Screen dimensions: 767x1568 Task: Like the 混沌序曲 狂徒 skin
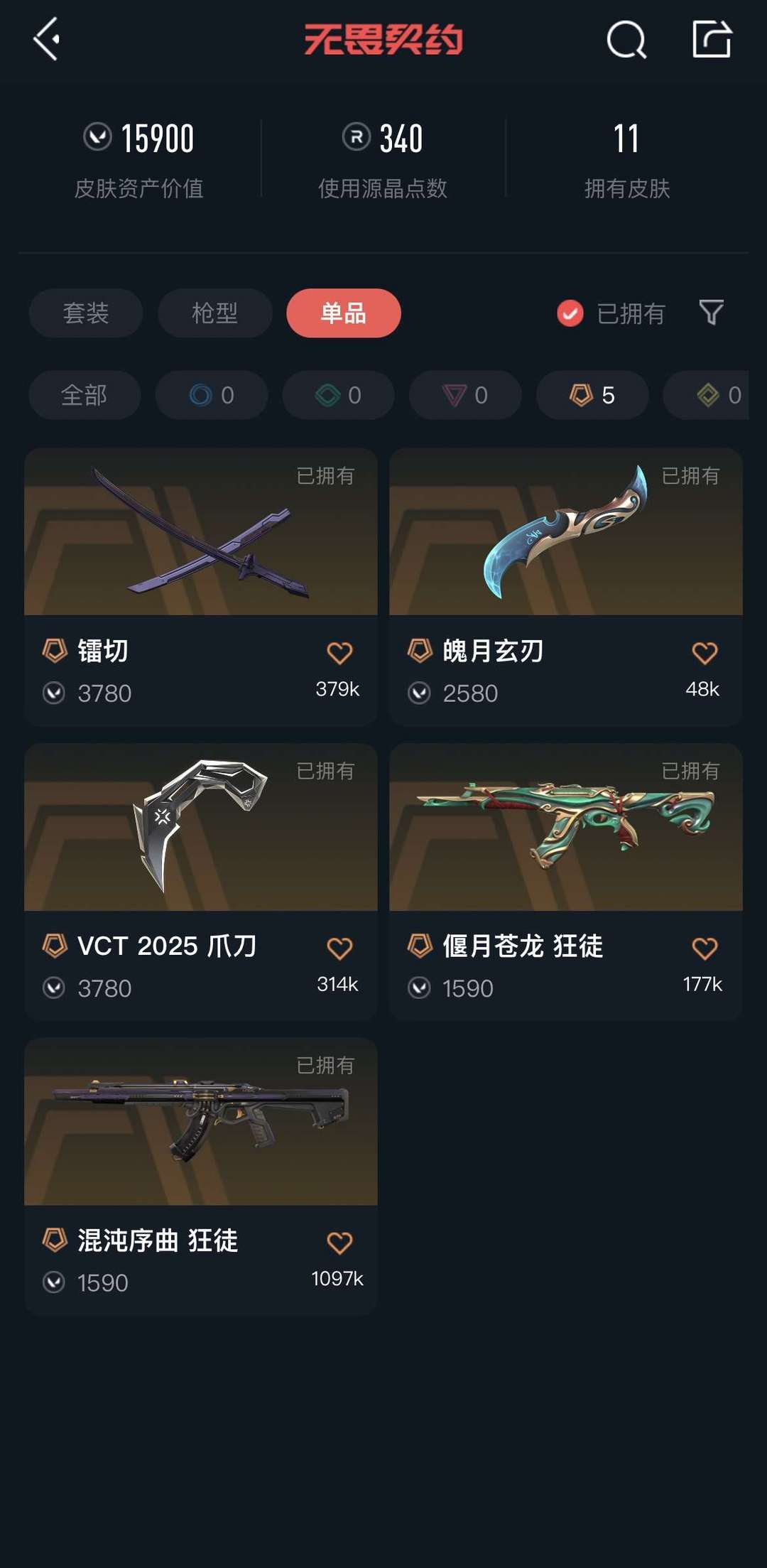point(339,1243)
